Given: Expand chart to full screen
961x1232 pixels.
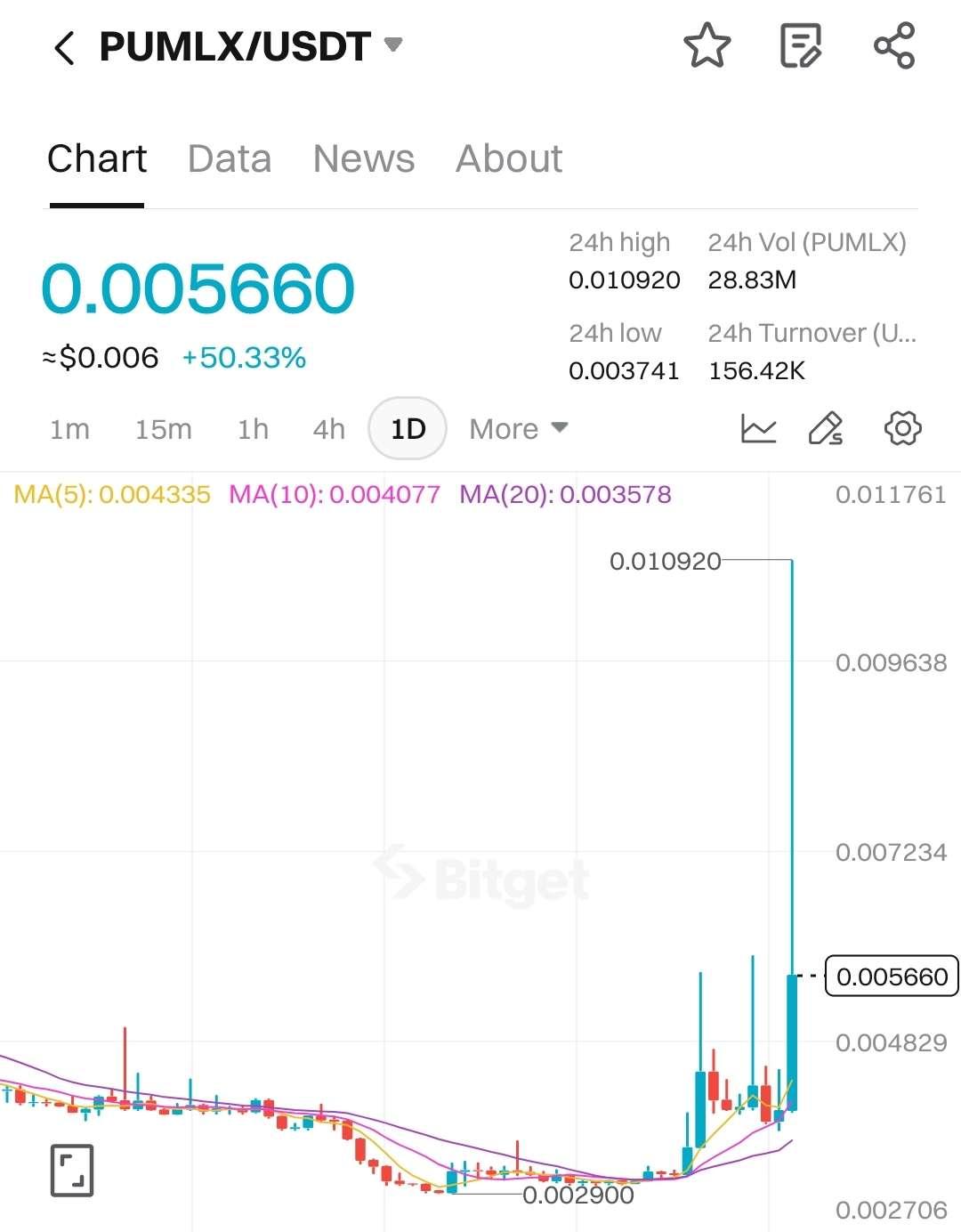Looking at the screenshot, I should point(72,1170).
